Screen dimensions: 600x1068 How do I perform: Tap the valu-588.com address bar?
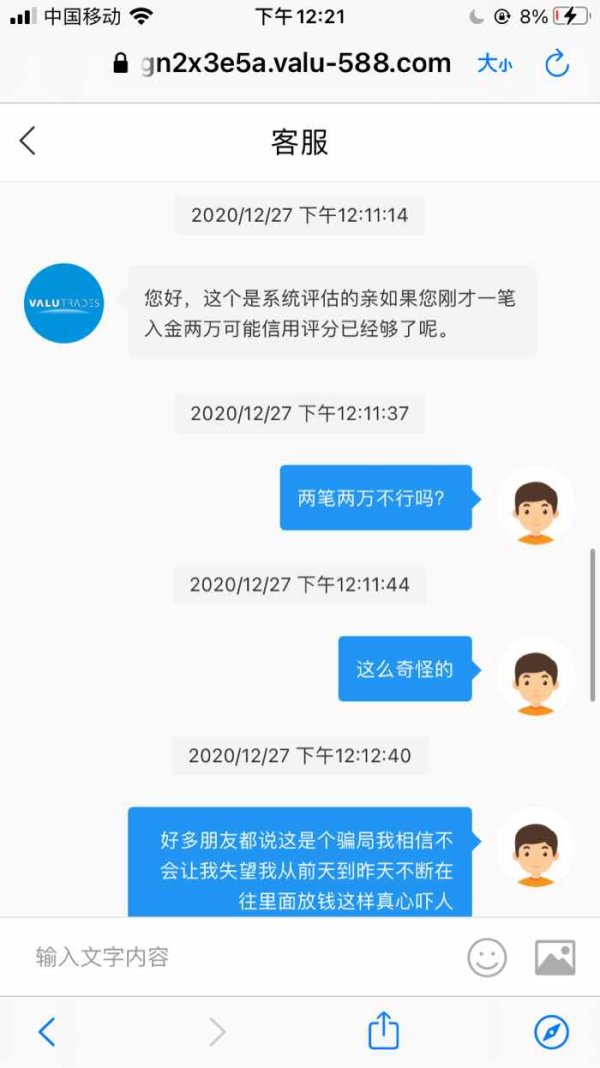click(282, 63)
